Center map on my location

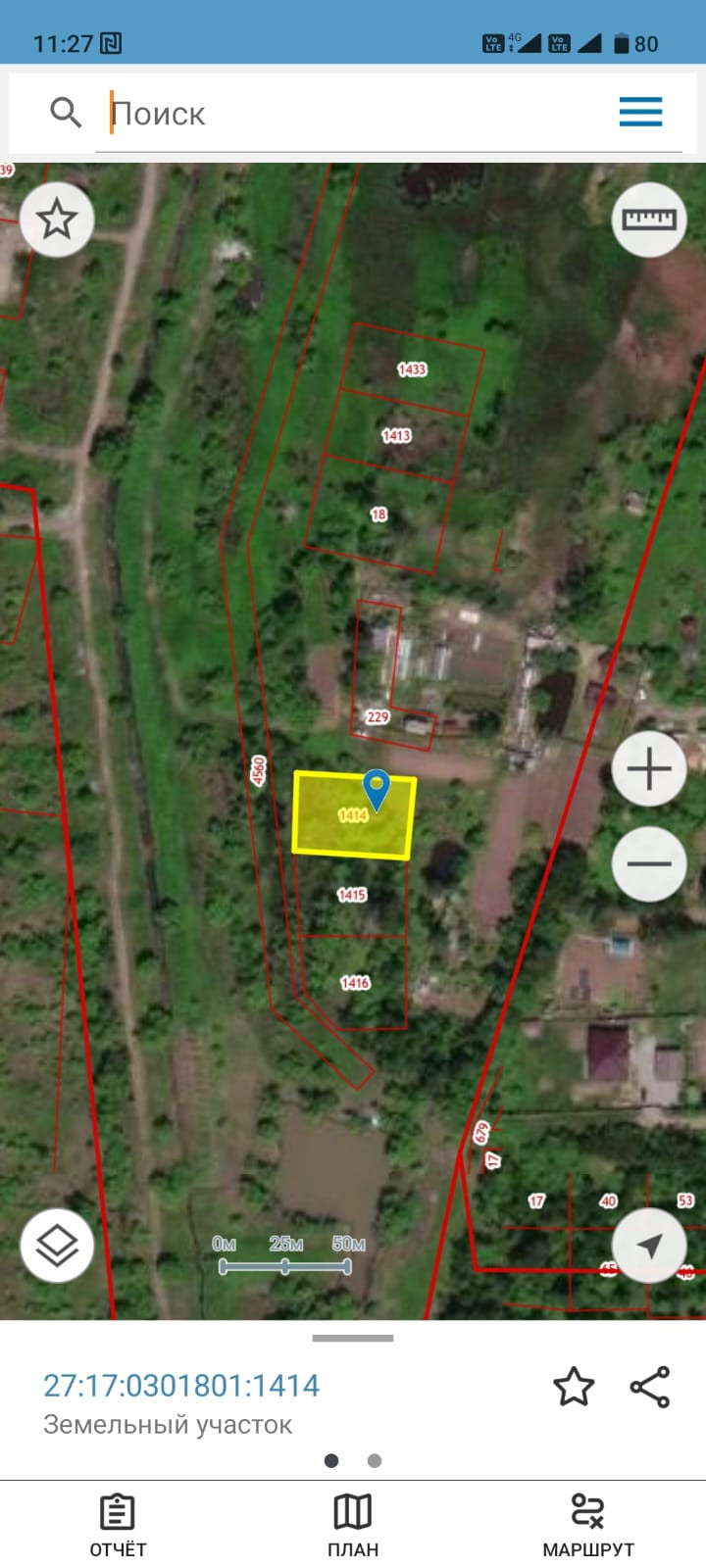click(649, 1246)
